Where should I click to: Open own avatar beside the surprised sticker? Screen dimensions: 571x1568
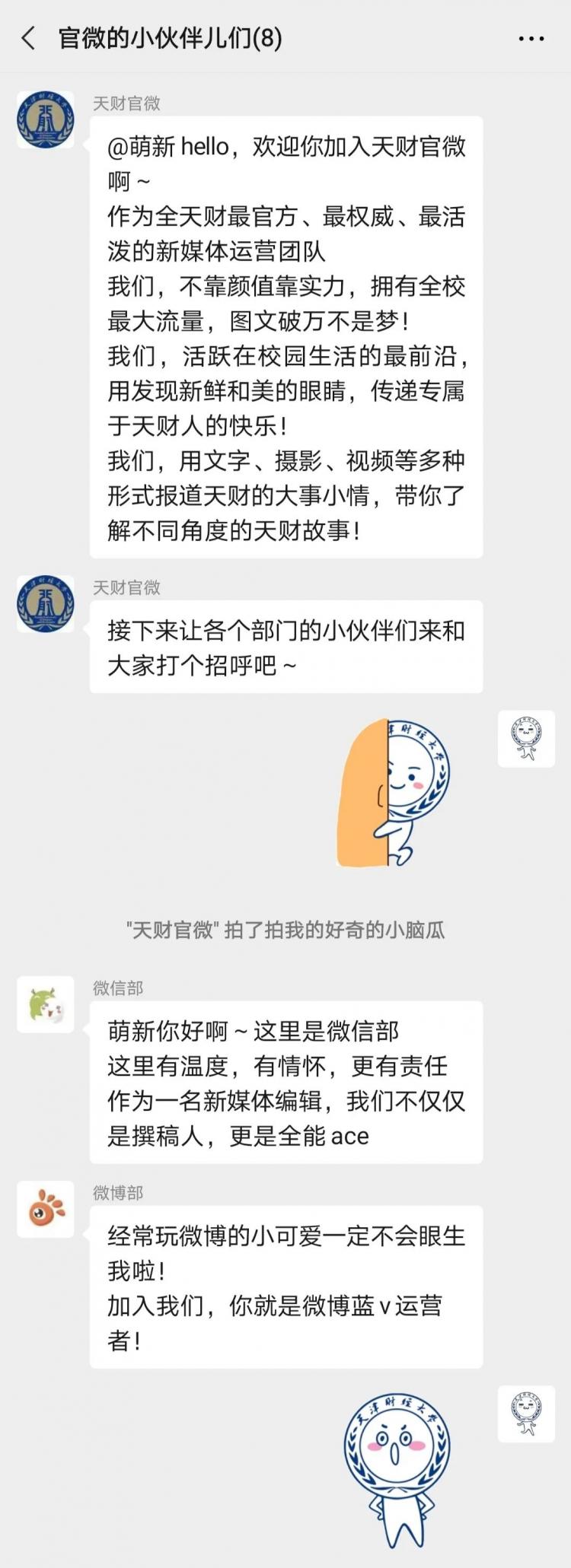pos(526,1414)
